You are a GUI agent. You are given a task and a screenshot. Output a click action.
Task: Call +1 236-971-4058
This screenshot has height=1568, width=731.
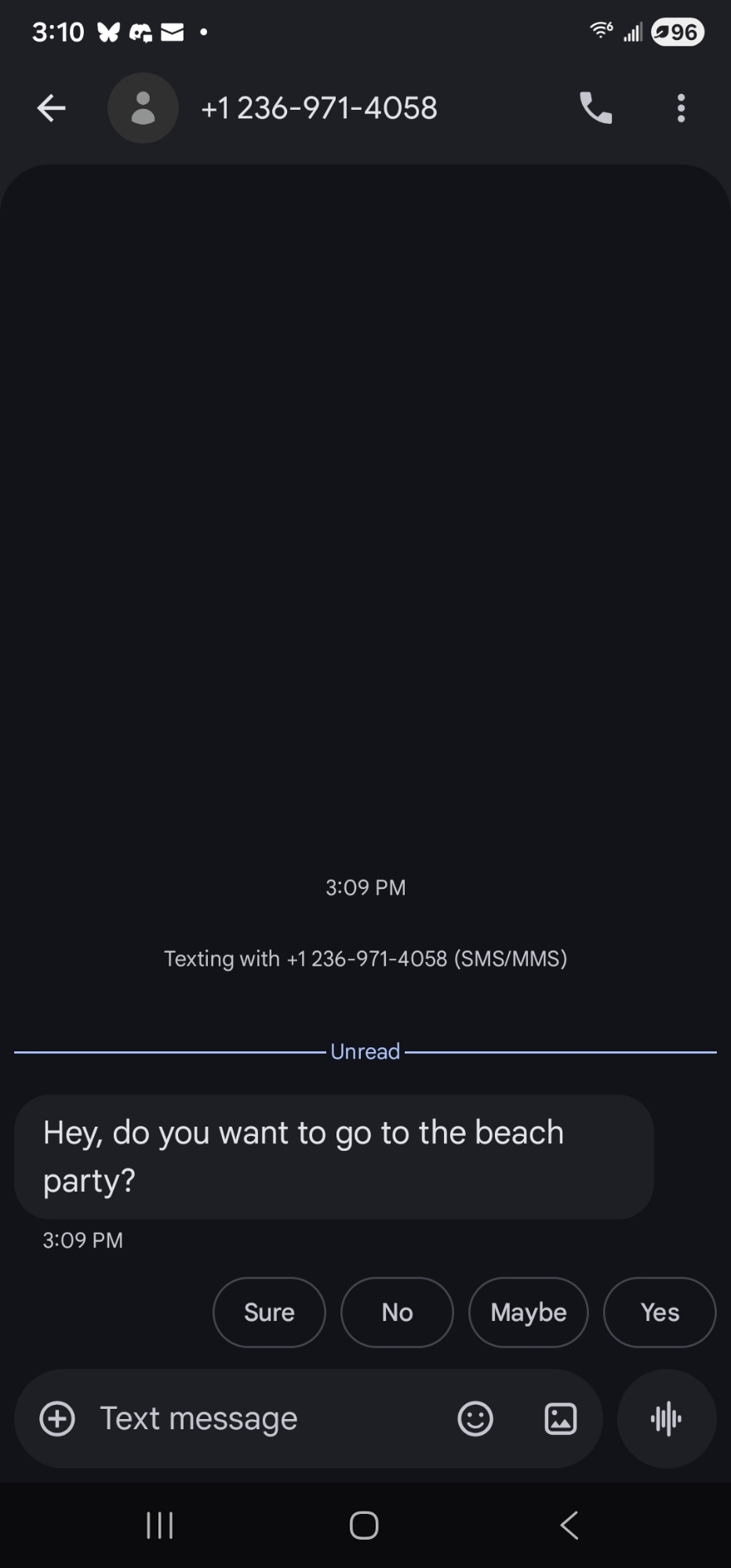[595, 108]
